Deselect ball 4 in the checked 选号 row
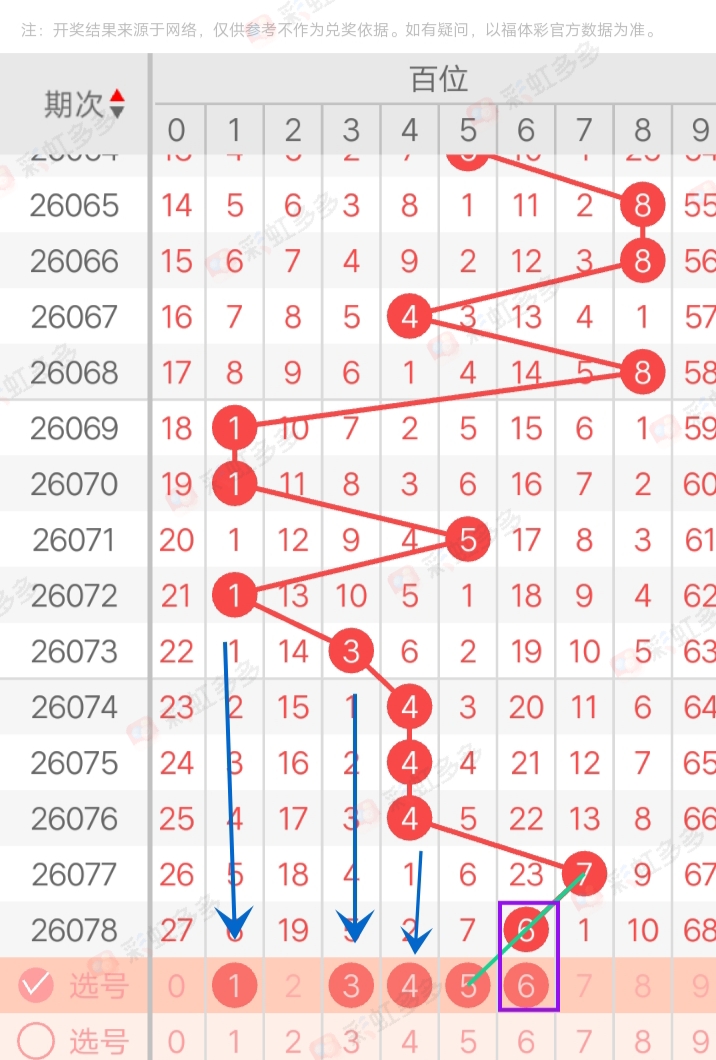716x1060 pixels. coord(409,987)
